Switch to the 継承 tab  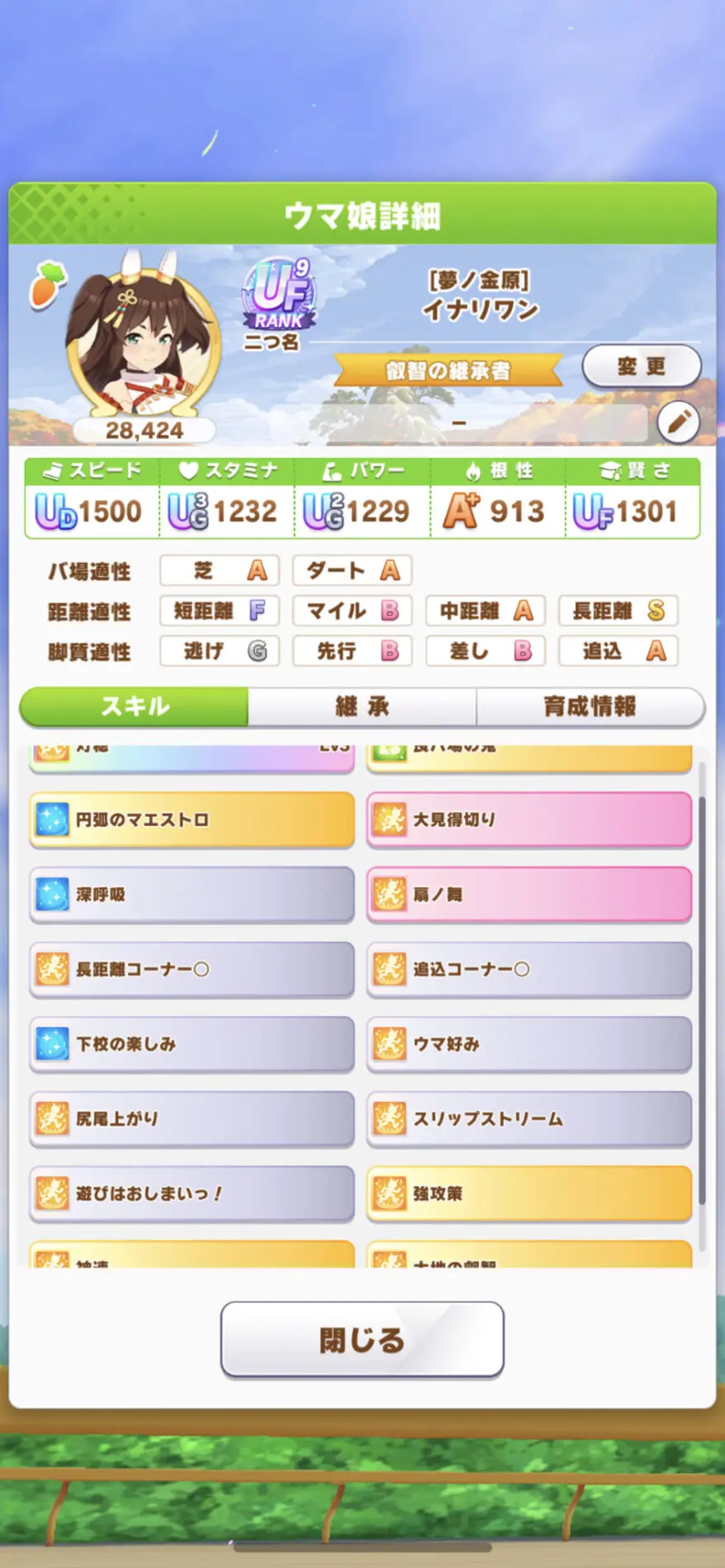pyautogui.click(x=362, y=706)
